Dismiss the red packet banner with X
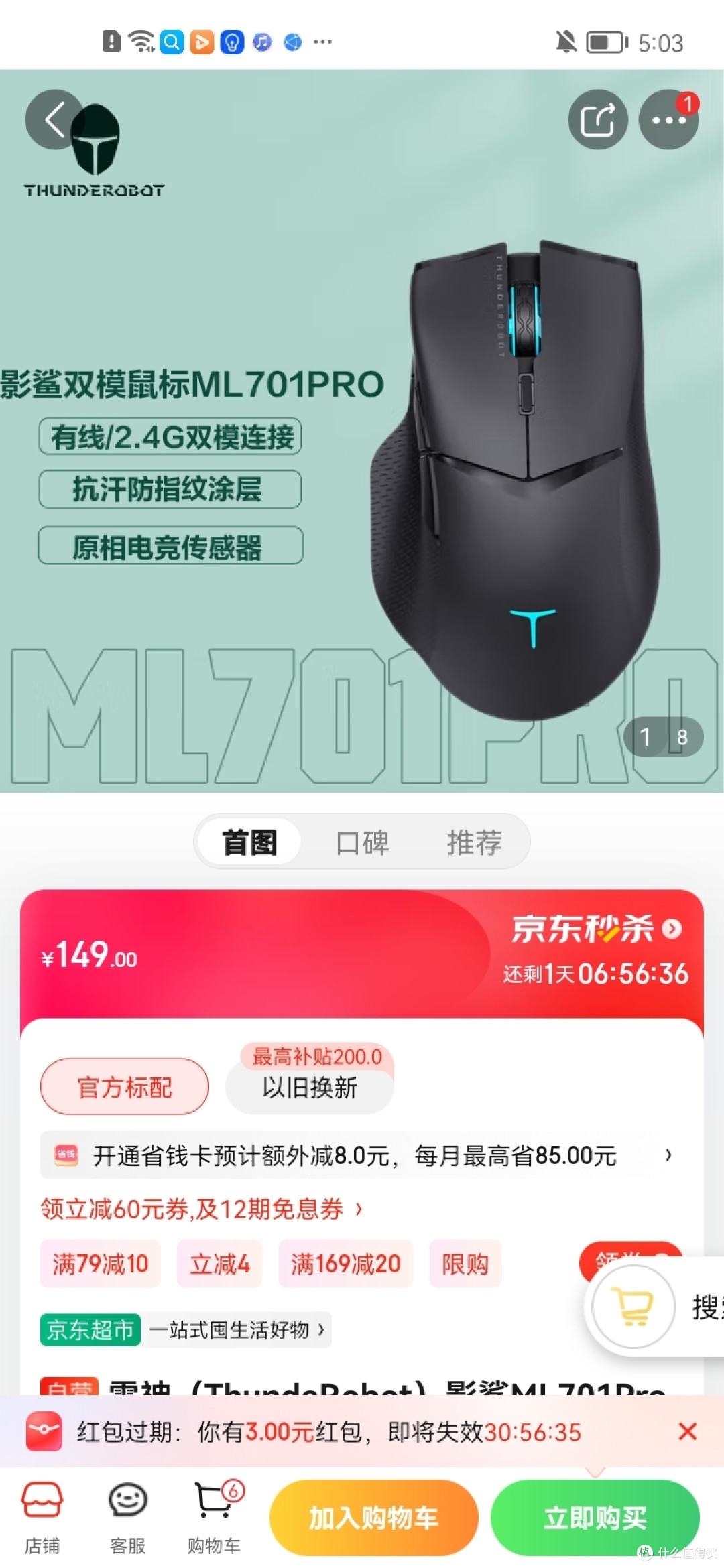Screen dimensions: 724x1568 688,1432
